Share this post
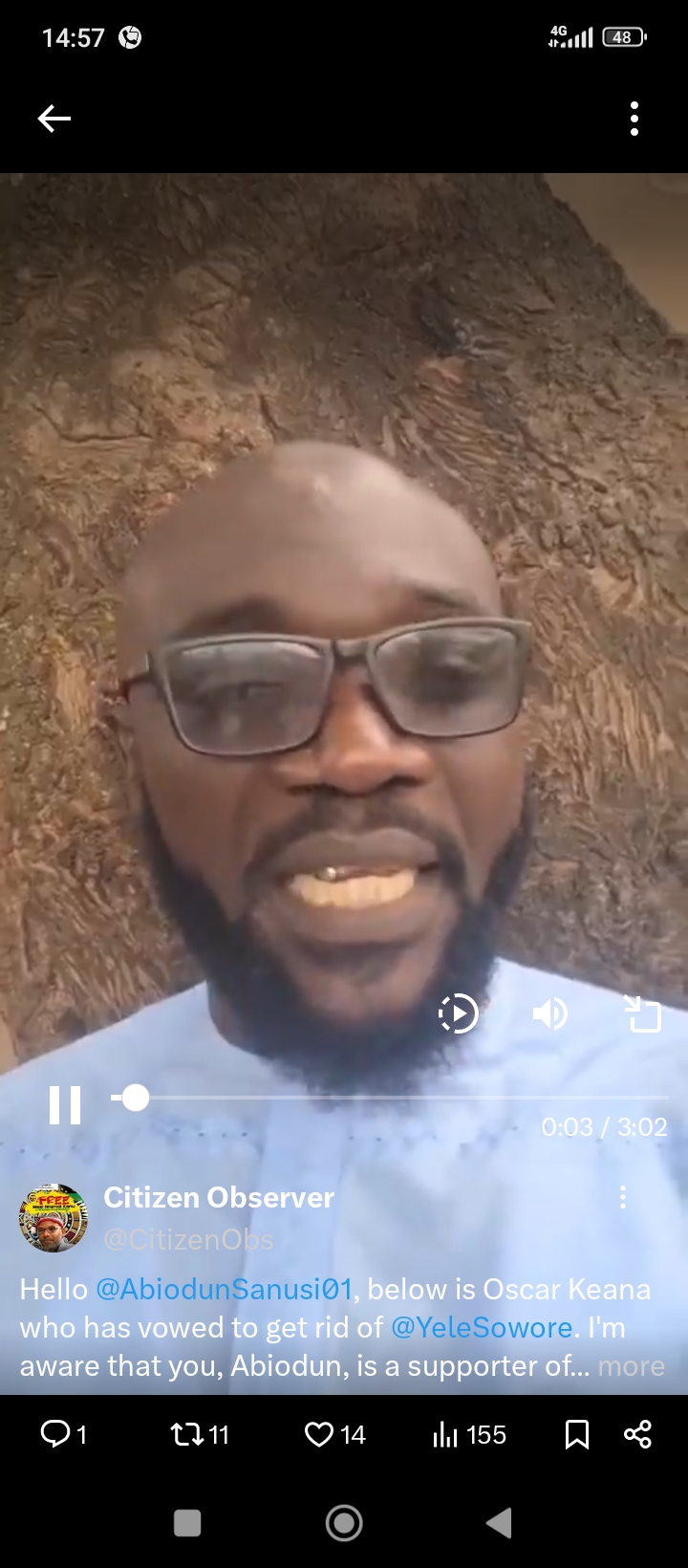Screen dimensions: 688x1568 [x=637, y=1434]
